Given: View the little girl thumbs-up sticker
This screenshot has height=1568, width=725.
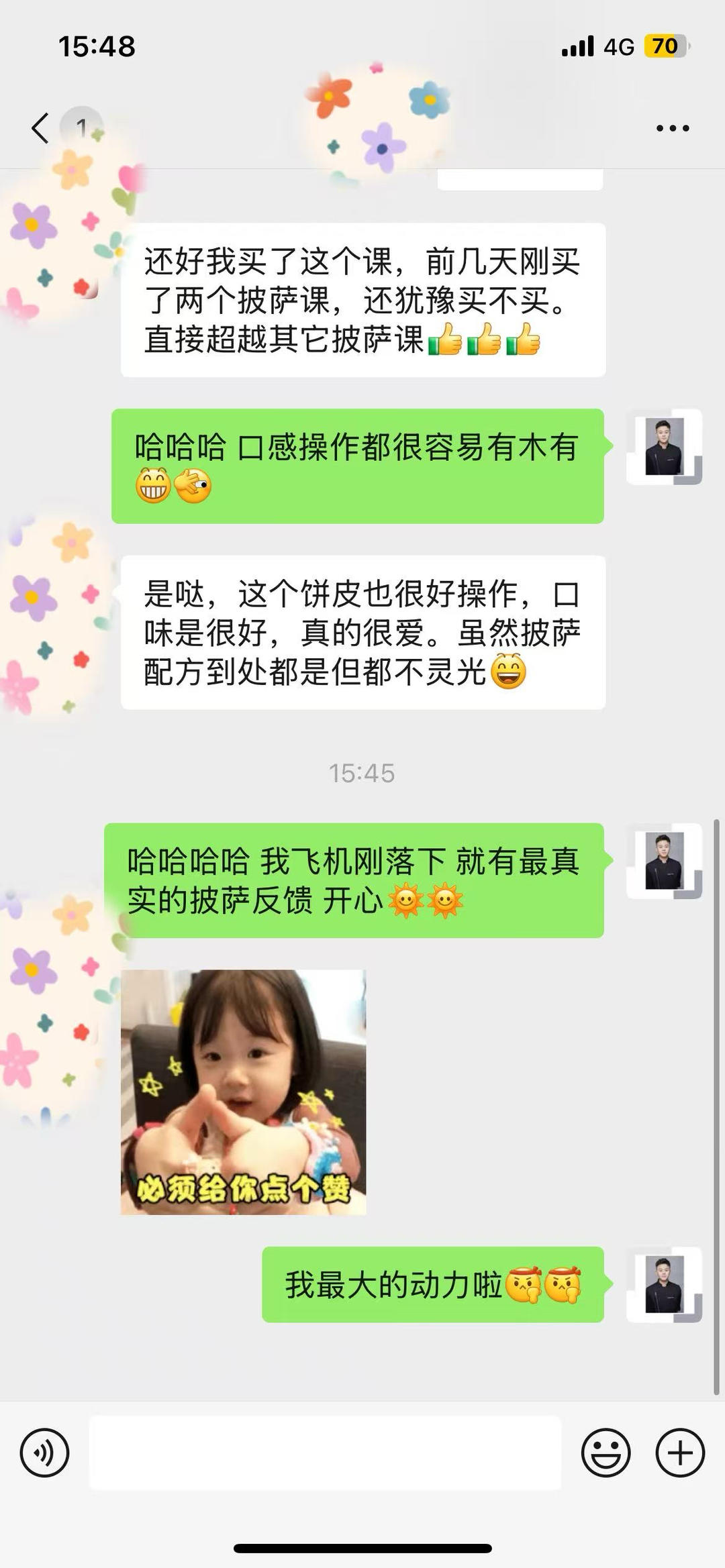Looking at the screenshot, I should pyautogui.click(x=243, y=1092).
